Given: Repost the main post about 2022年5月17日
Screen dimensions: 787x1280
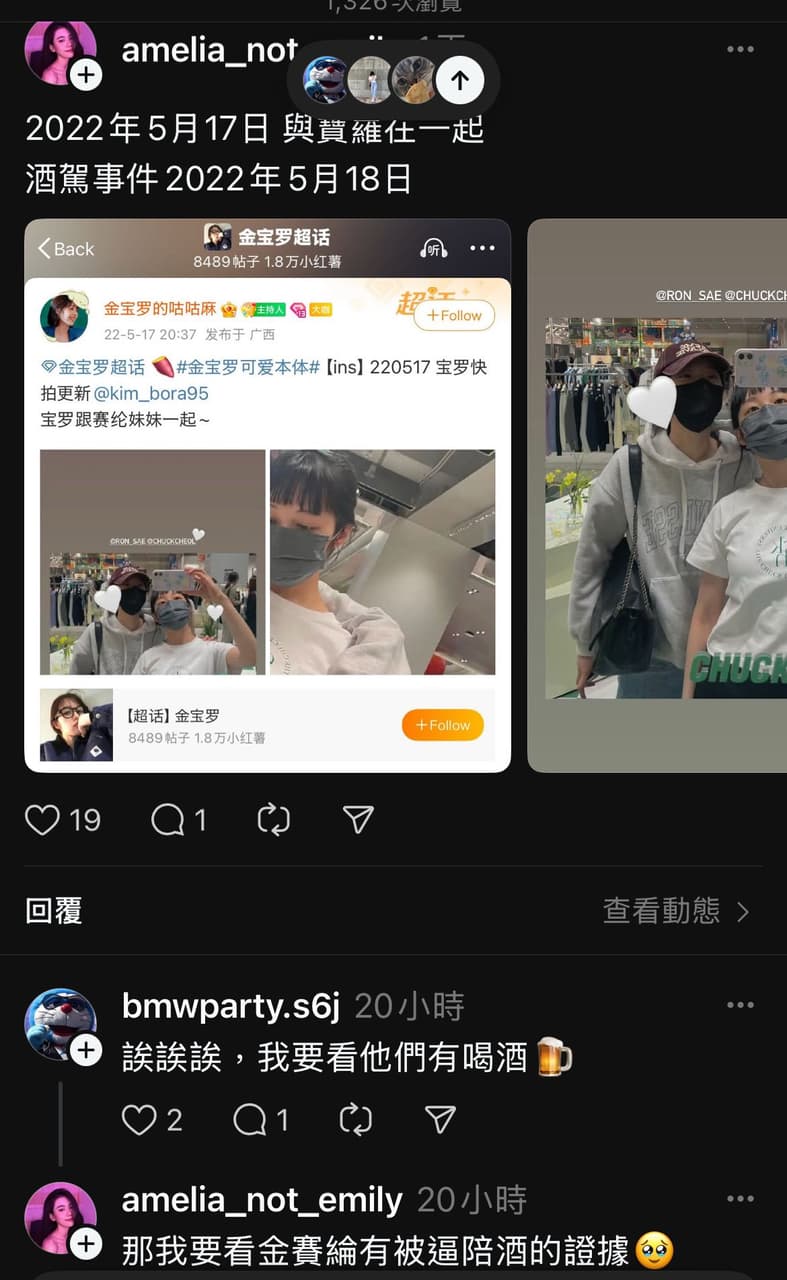Looking at the screenshot, I should [273, 820].
